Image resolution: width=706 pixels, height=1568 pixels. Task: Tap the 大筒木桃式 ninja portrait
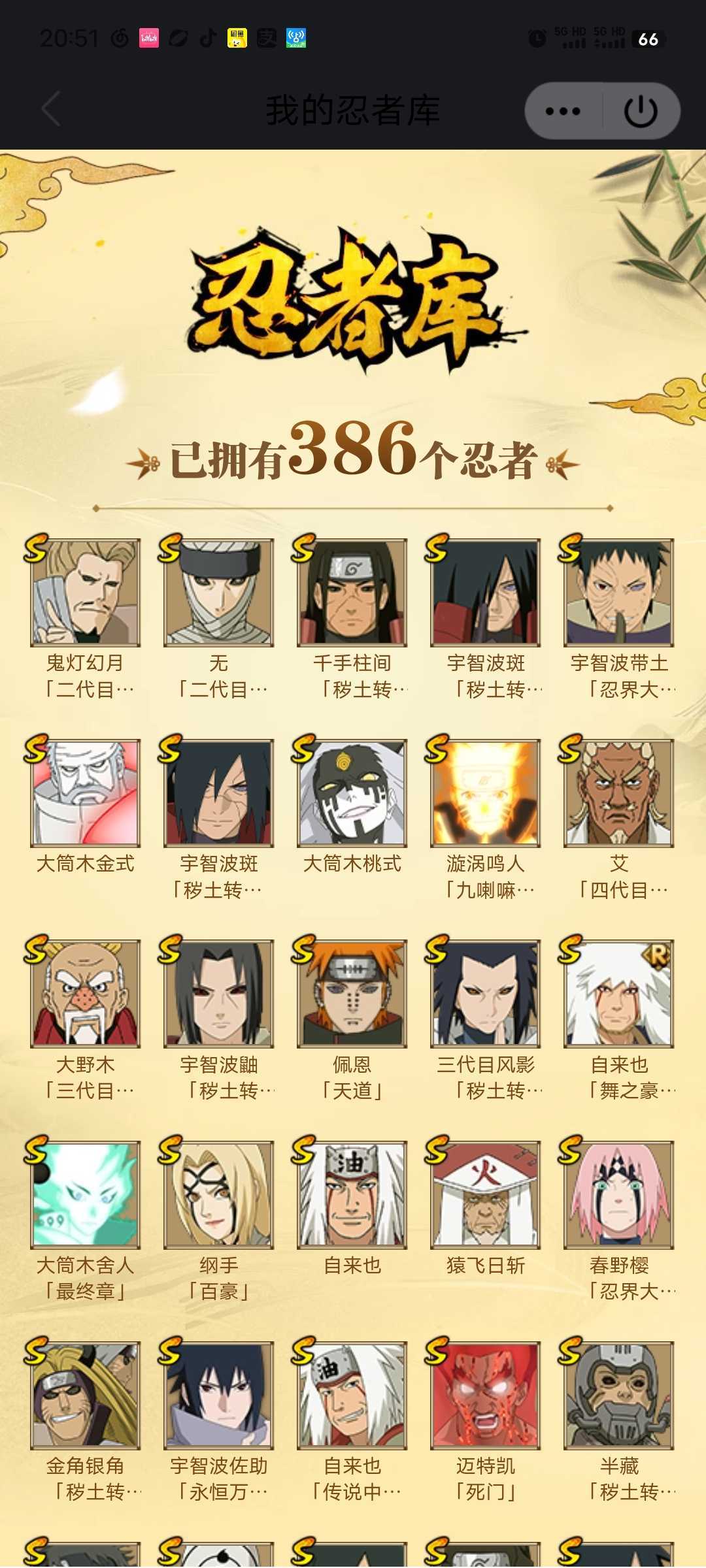click(x=352, y=793)
